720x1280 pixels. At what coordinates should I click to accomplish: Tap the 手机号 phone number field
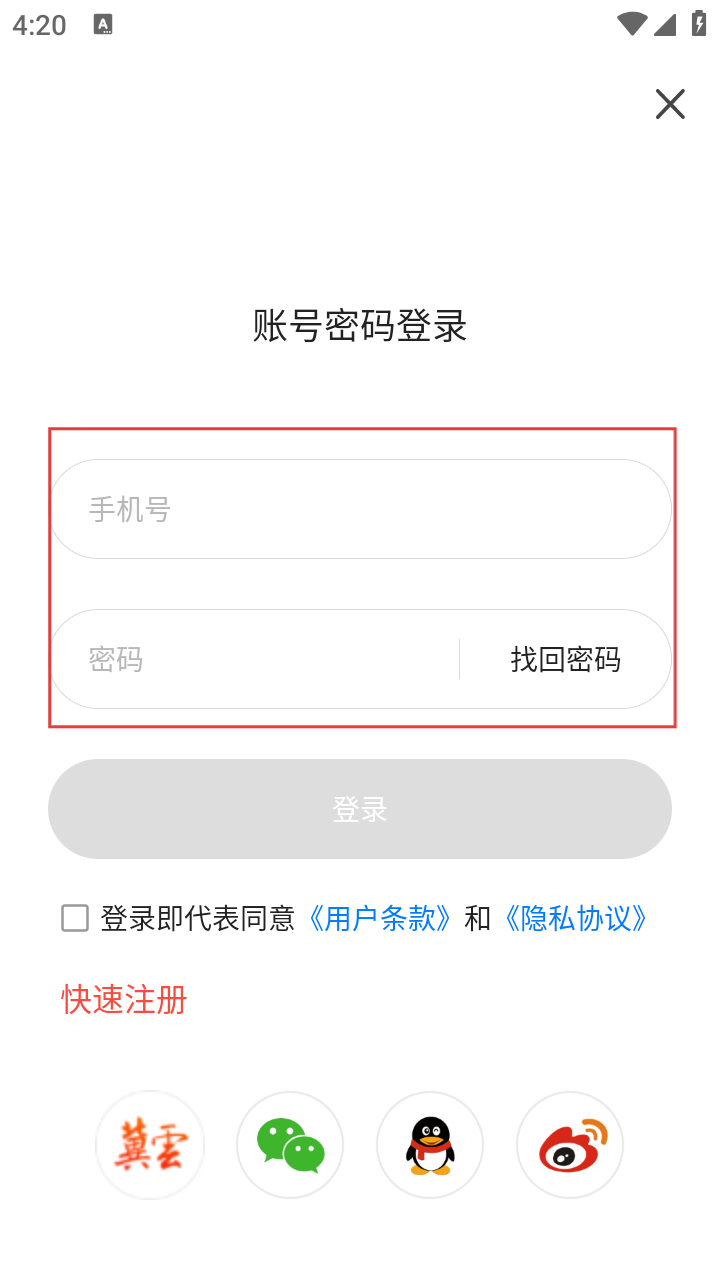(x=360, y=509)
